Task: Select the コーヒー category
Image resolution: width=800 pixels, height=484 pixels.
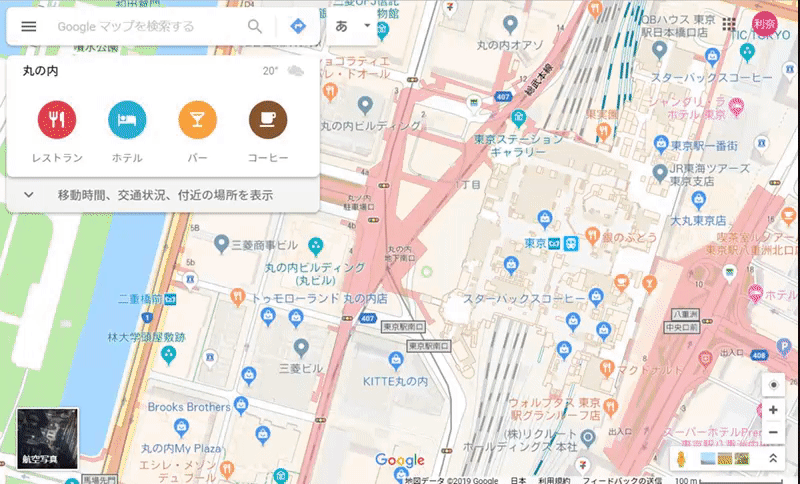Action: tap(268, 121)
